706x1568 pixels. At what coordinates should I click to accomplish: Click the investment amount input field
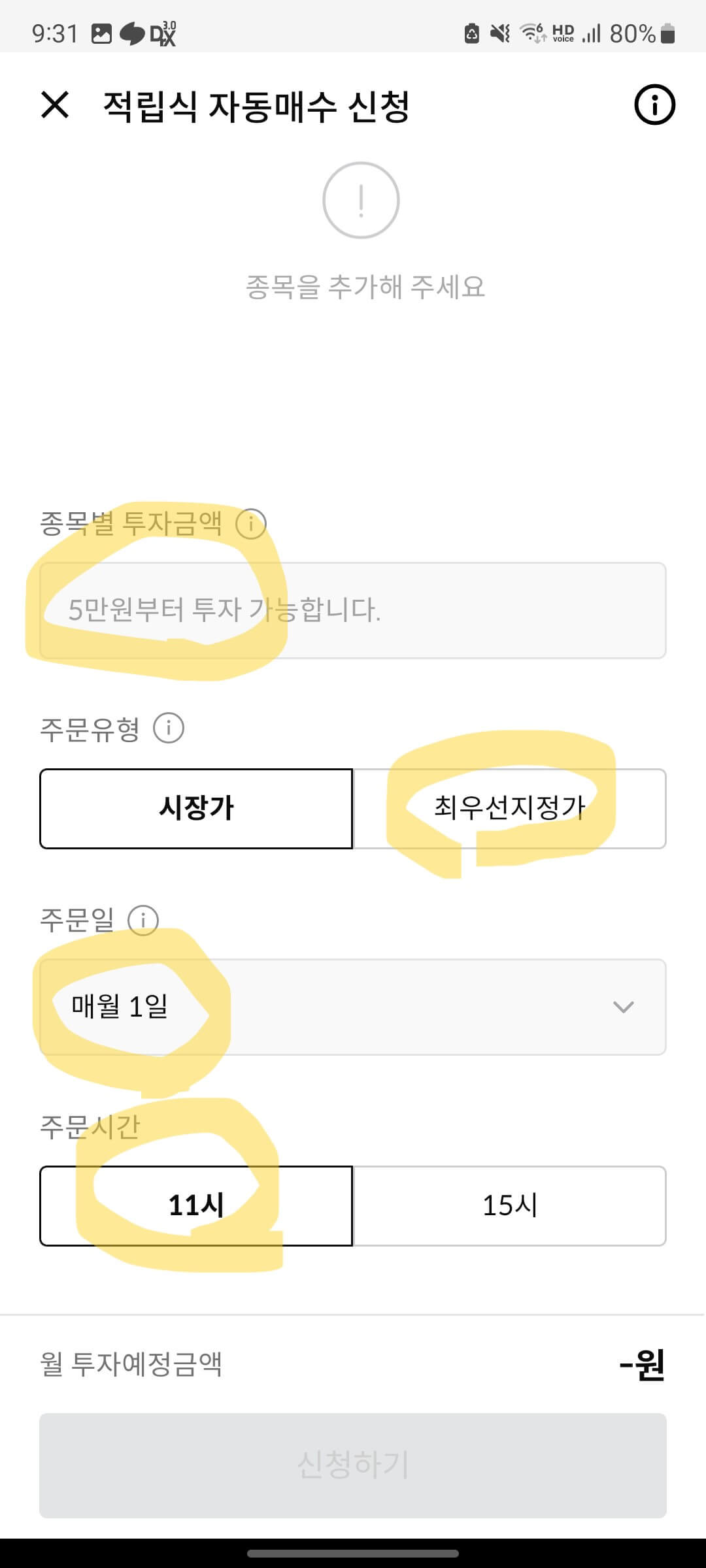353,610
